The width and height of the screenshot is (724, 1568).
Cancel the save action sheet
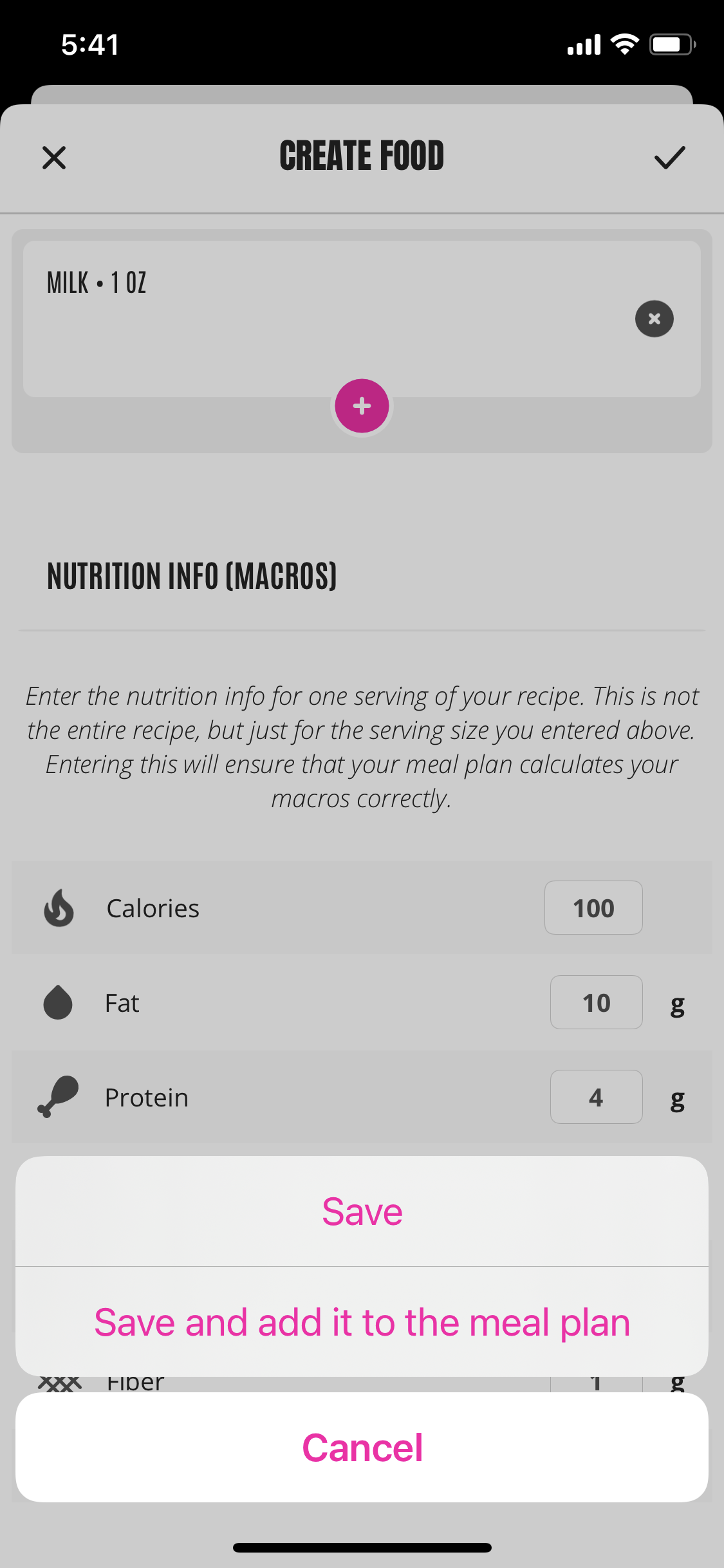(362, 1448)
